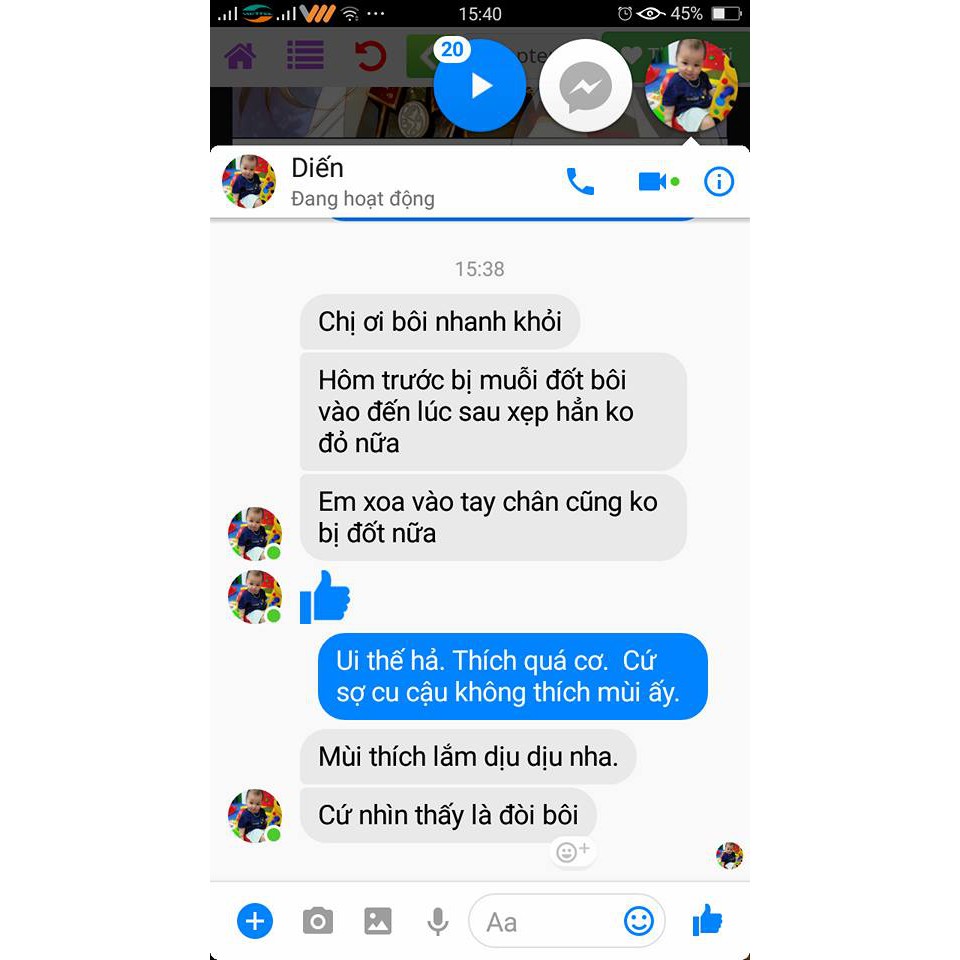Image resolution: width=960 pixels, height=960 pixels.
Task: Open Diến's profile picture in the header
Action: [249, 181]
